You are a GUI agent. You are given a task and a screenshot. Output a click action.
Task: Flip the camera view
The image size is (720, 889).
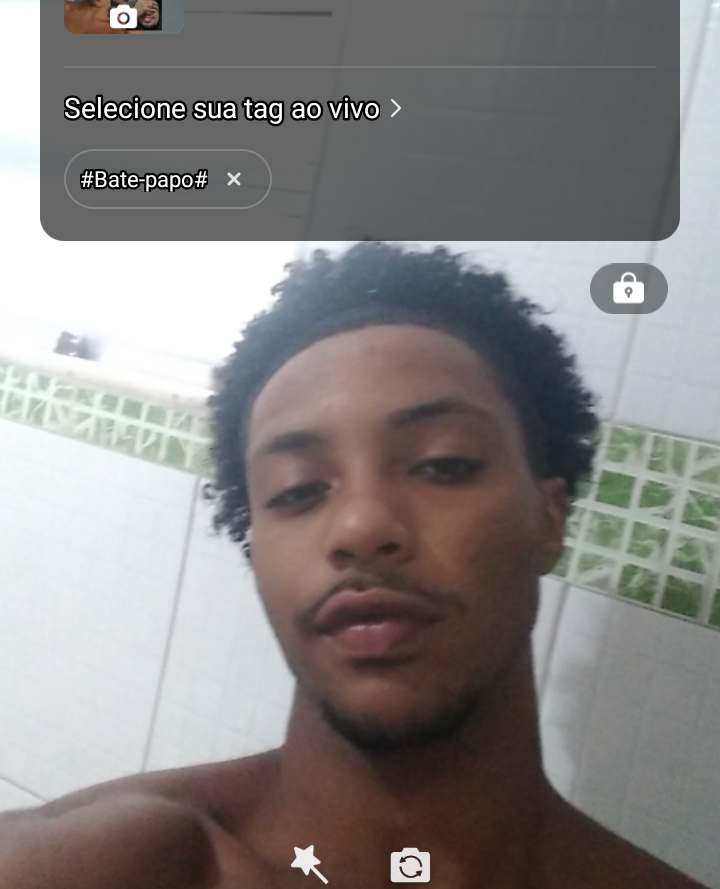(410, 865)
